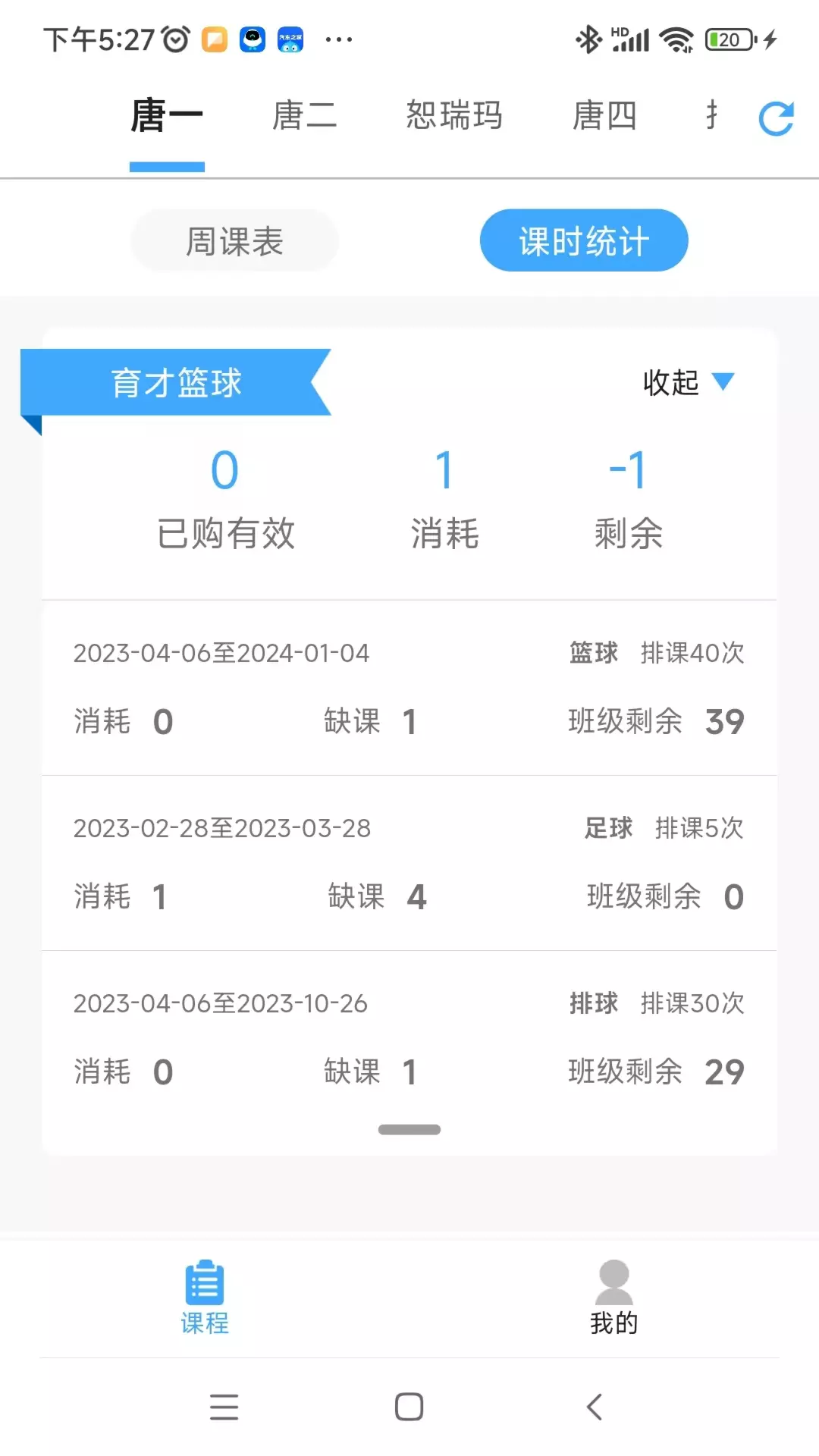Open recent apps from the navigation bar
This screenshot has width=819, height=1456.
[x=224, y=1407]
